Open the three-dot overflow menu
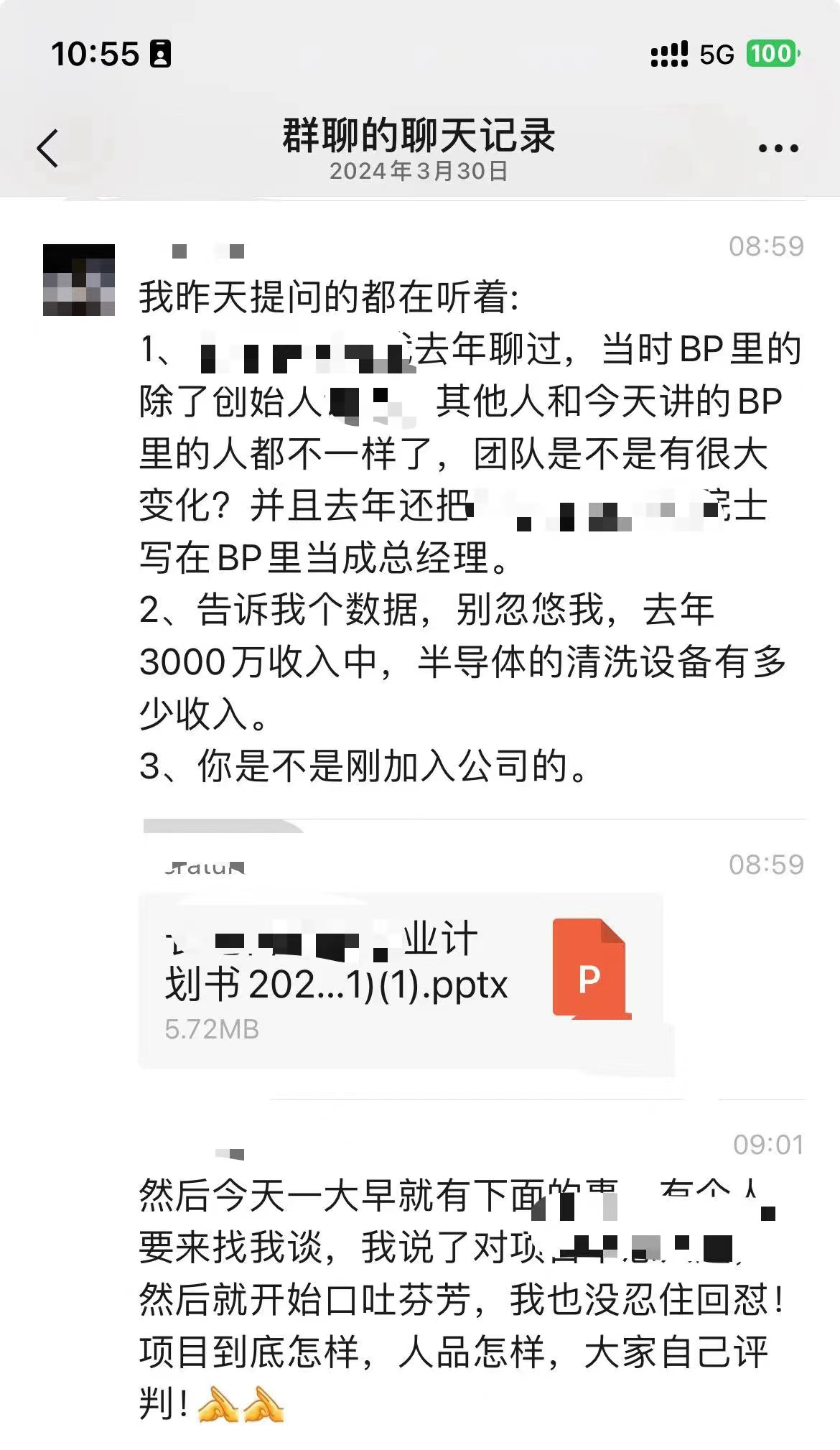The image size is (840, 1450). click(x=778, y=149)
